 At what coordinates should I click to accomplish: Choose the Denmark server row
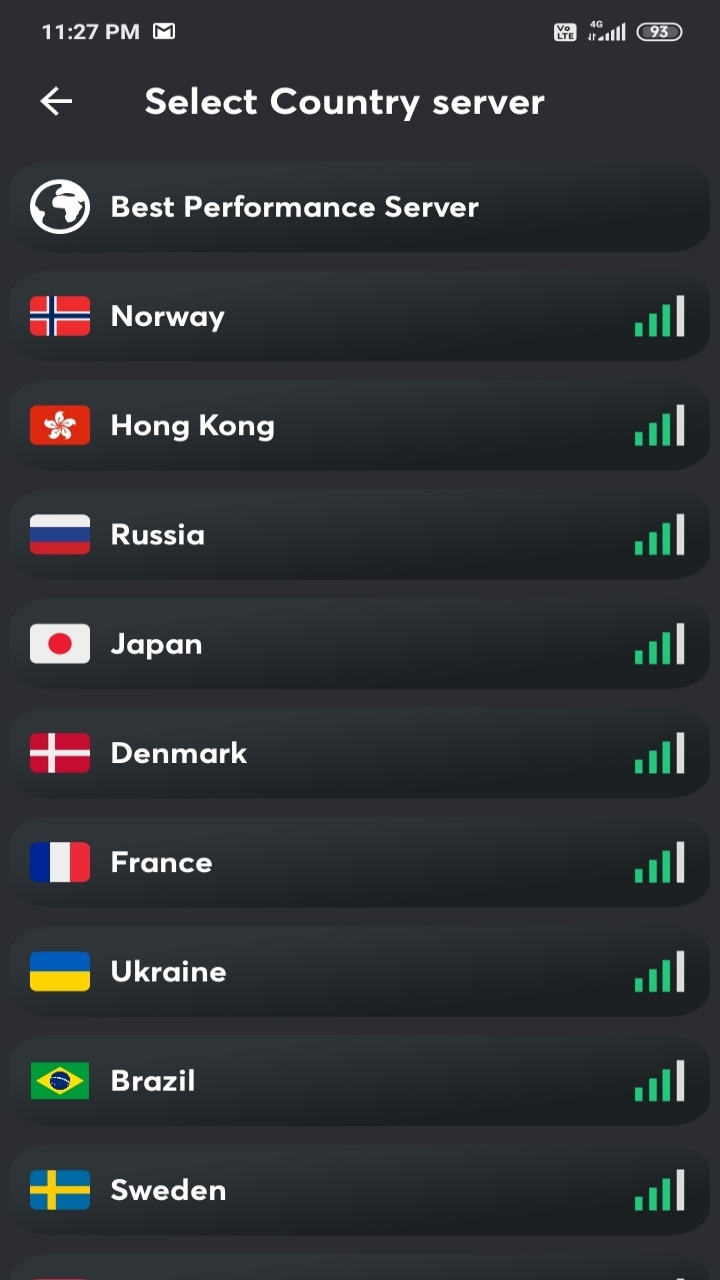pos(360,753)
